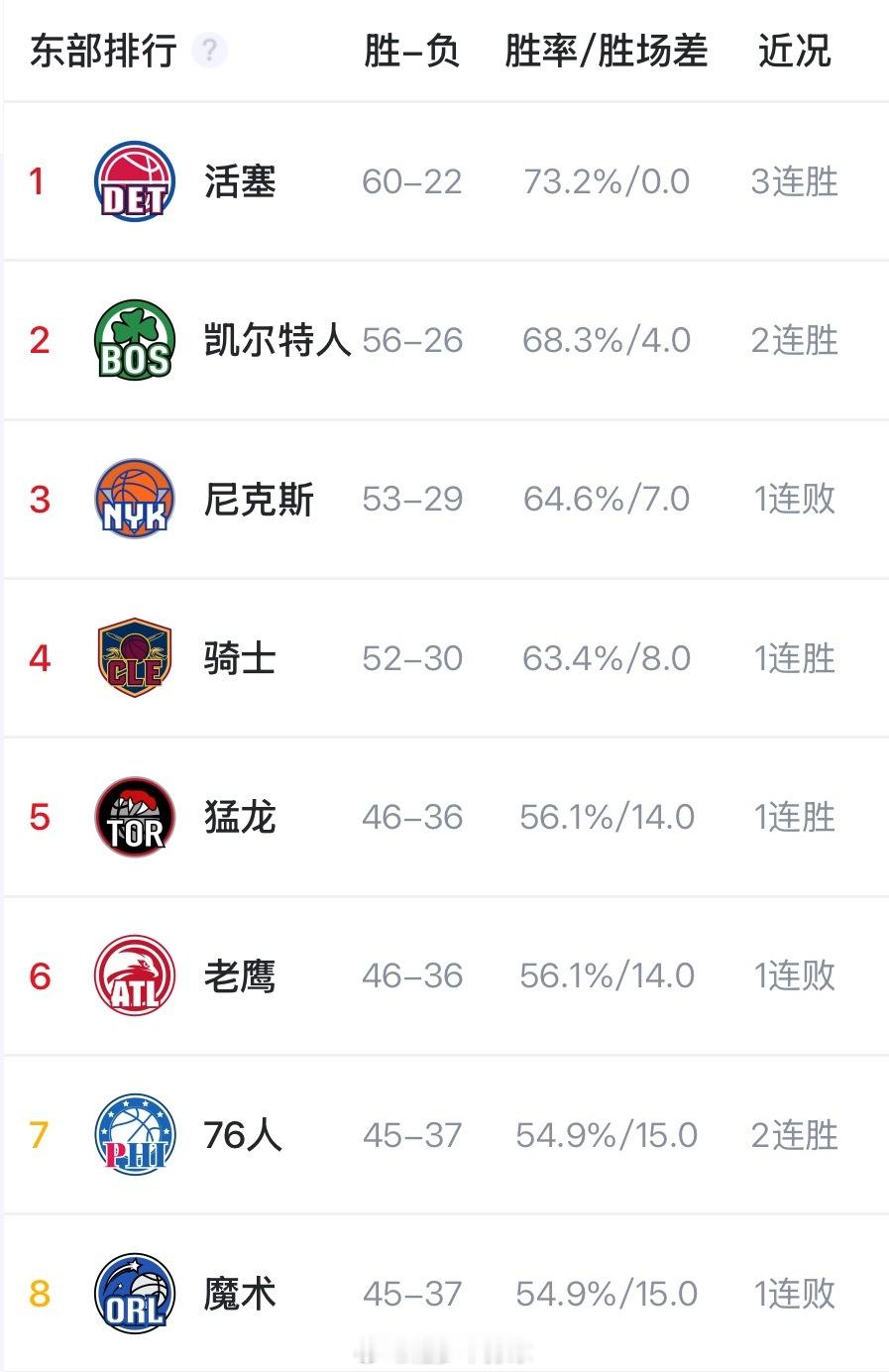Click the 46-36 record of 猛龙

tap(412, 817)
